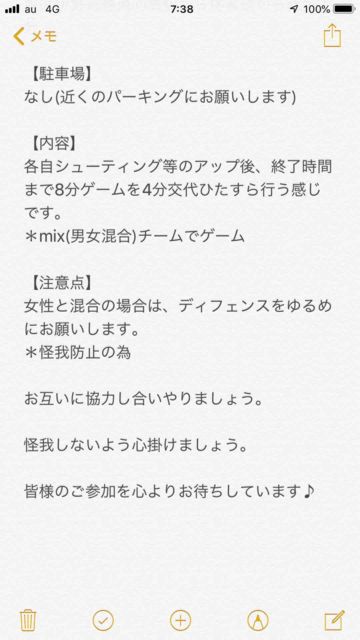Compose a new note
Viewport: 360px width, 640px height.
(335, 620)
